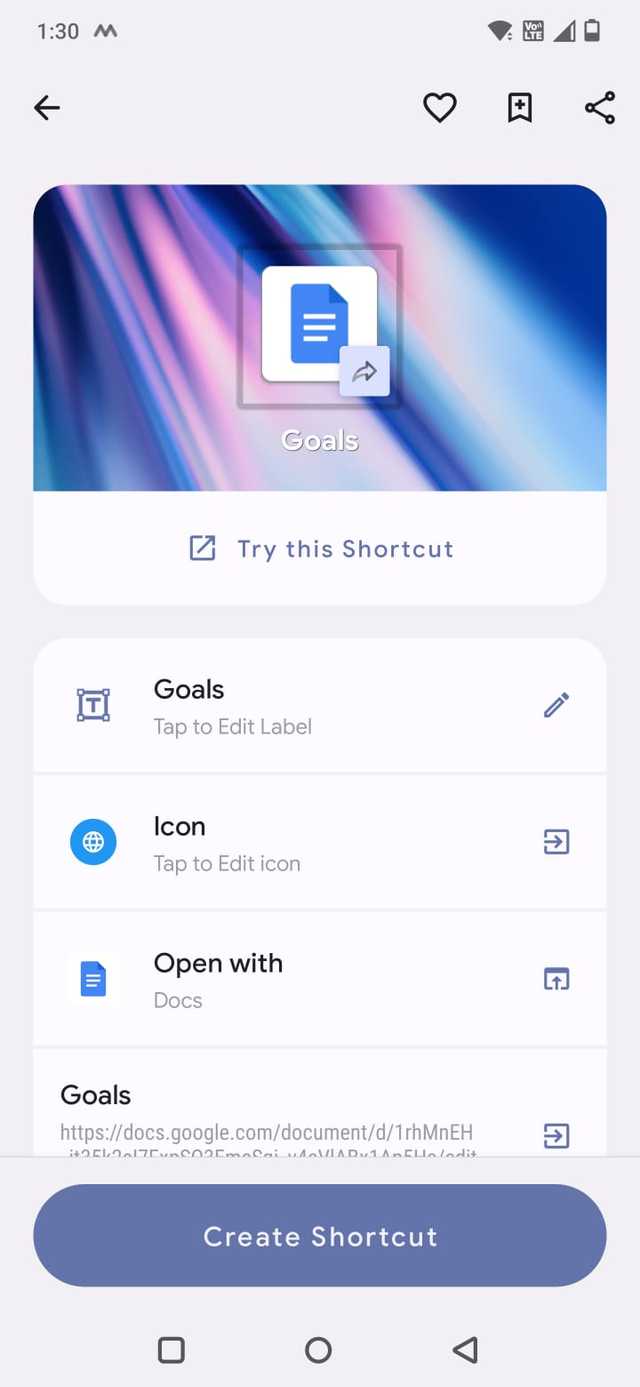Change the Open with Docs app
This screenshot has width=640, height=1387.
coord(320,979)
